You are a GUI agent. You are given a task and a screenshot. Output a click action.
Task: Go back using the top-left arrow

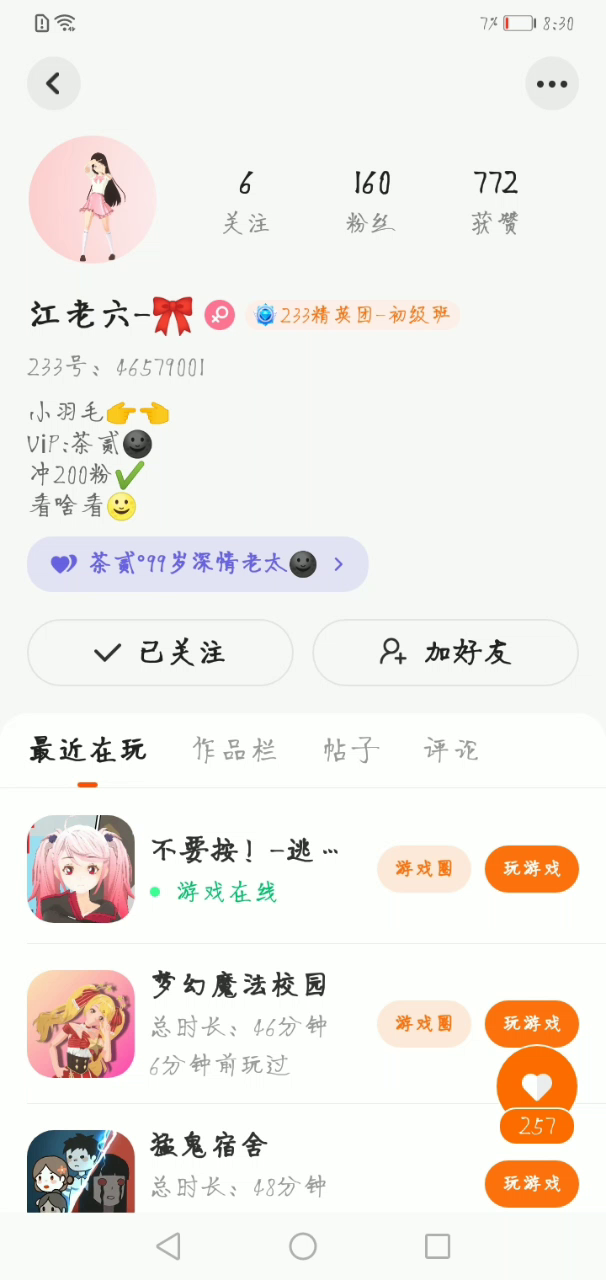[54, 84]
